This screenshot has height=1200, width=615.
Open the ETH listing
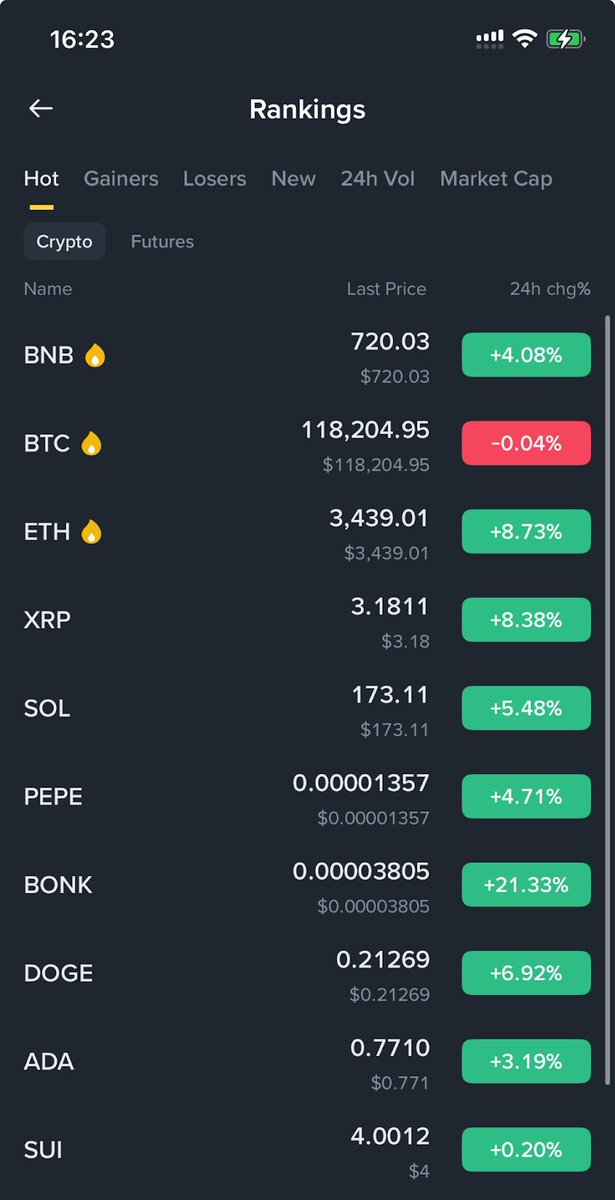[307, 531]
